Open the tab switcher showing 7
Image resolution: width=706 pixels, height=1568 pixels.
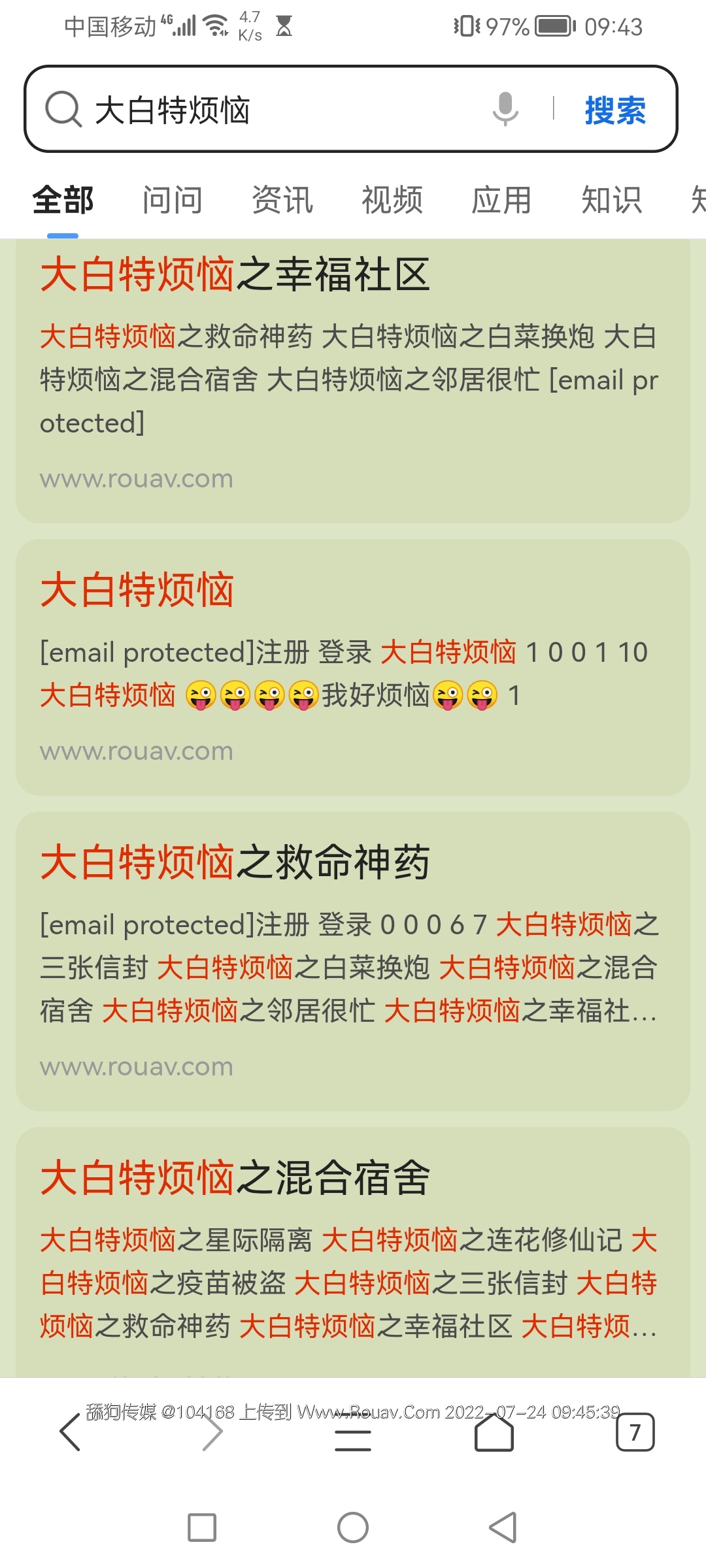tap(635, 1432)
